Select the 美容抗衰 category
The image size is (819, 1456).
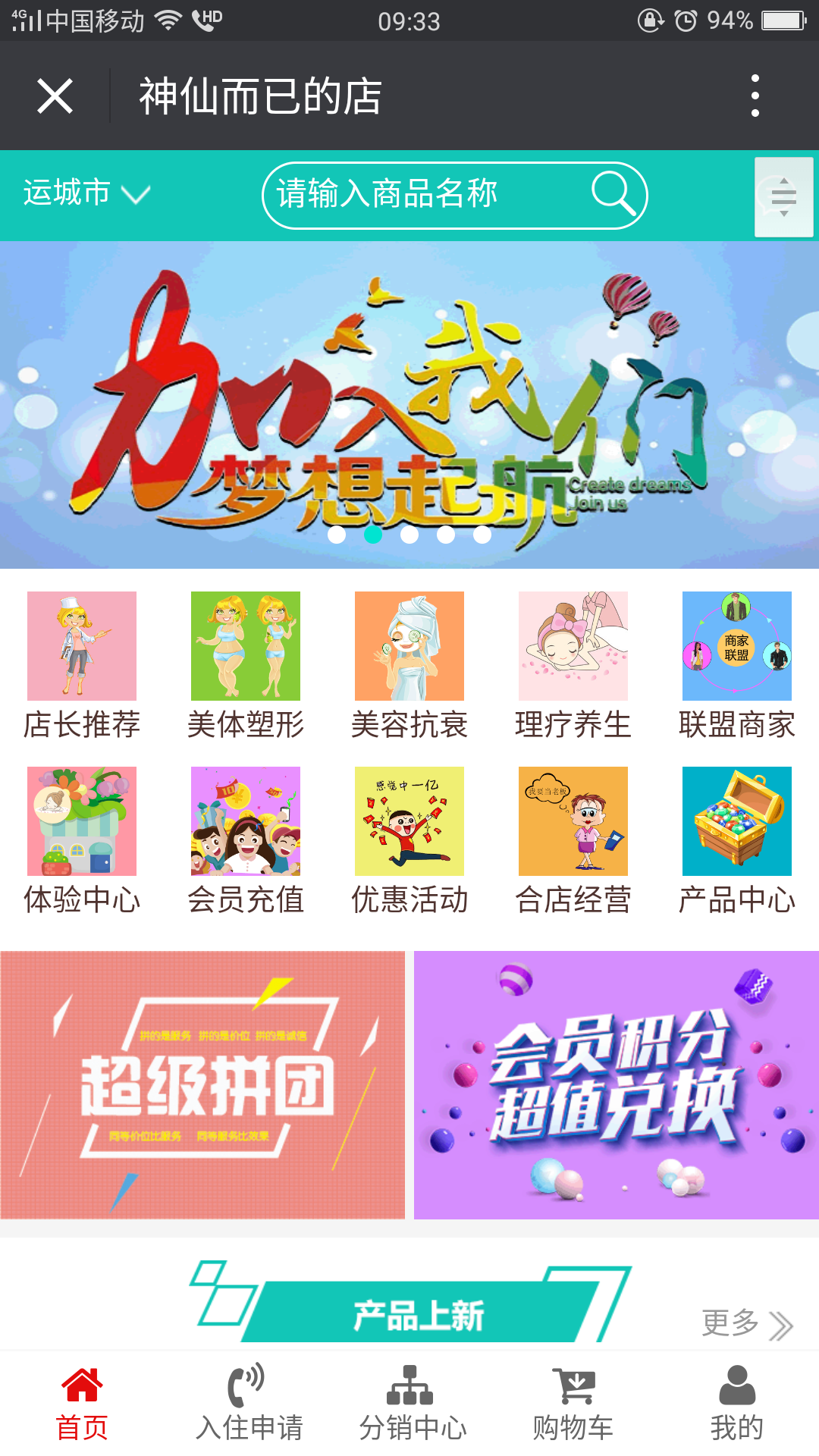click(409, 665)
